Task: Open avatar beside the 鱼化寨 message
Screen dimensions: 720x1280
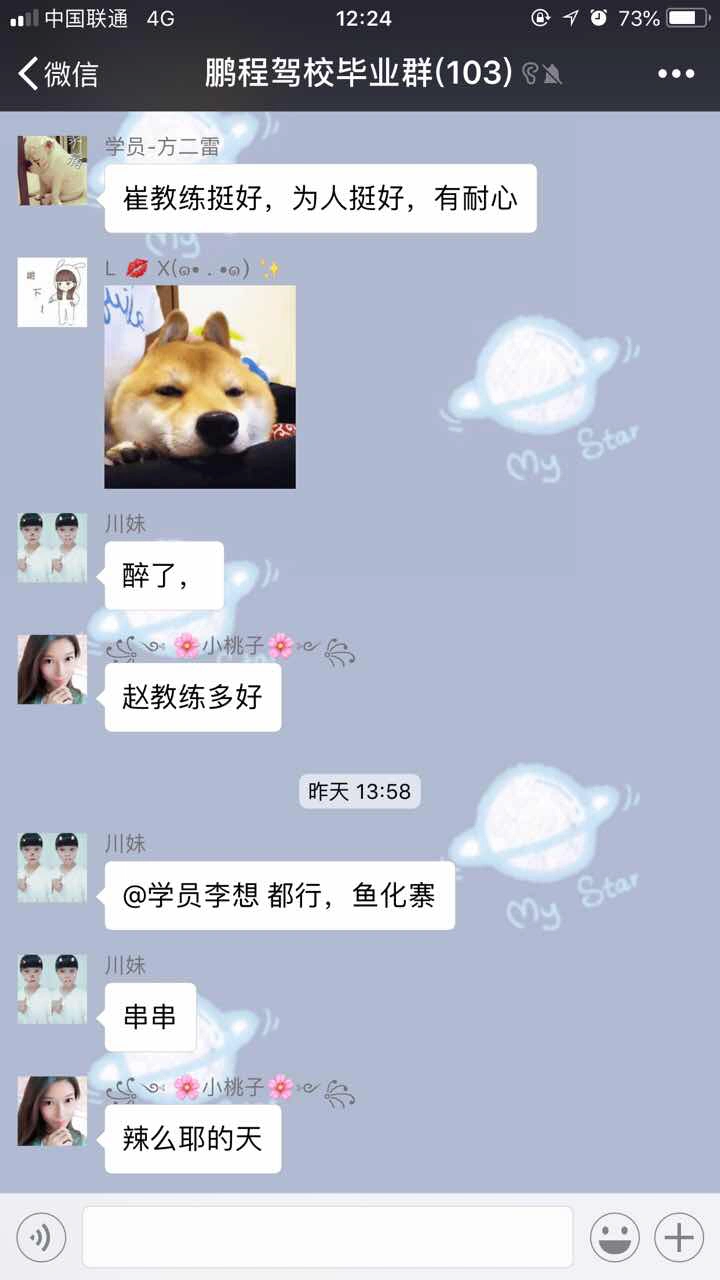Action: tap(52, 868)
